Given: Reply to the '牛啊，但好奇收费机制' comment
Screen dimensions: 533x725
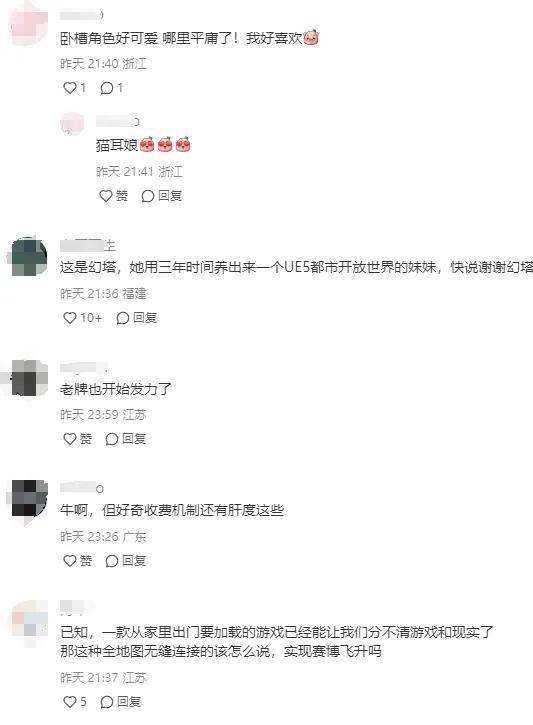Looking at the screenshot, I should pyautogui.click(x=125, y=561).
